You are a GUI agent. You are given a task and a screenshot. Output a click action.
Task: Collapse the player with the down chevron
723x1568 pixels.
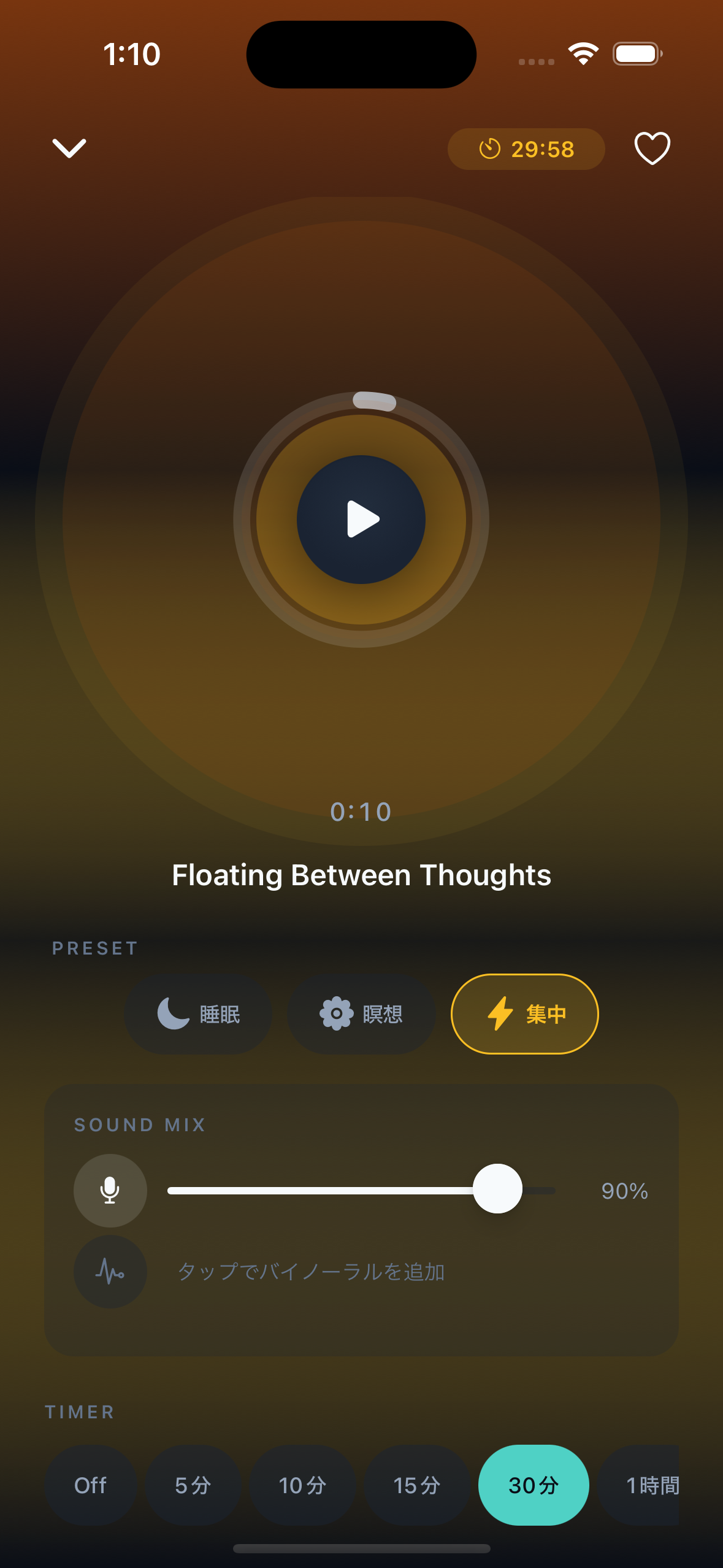tap(69, 148)
